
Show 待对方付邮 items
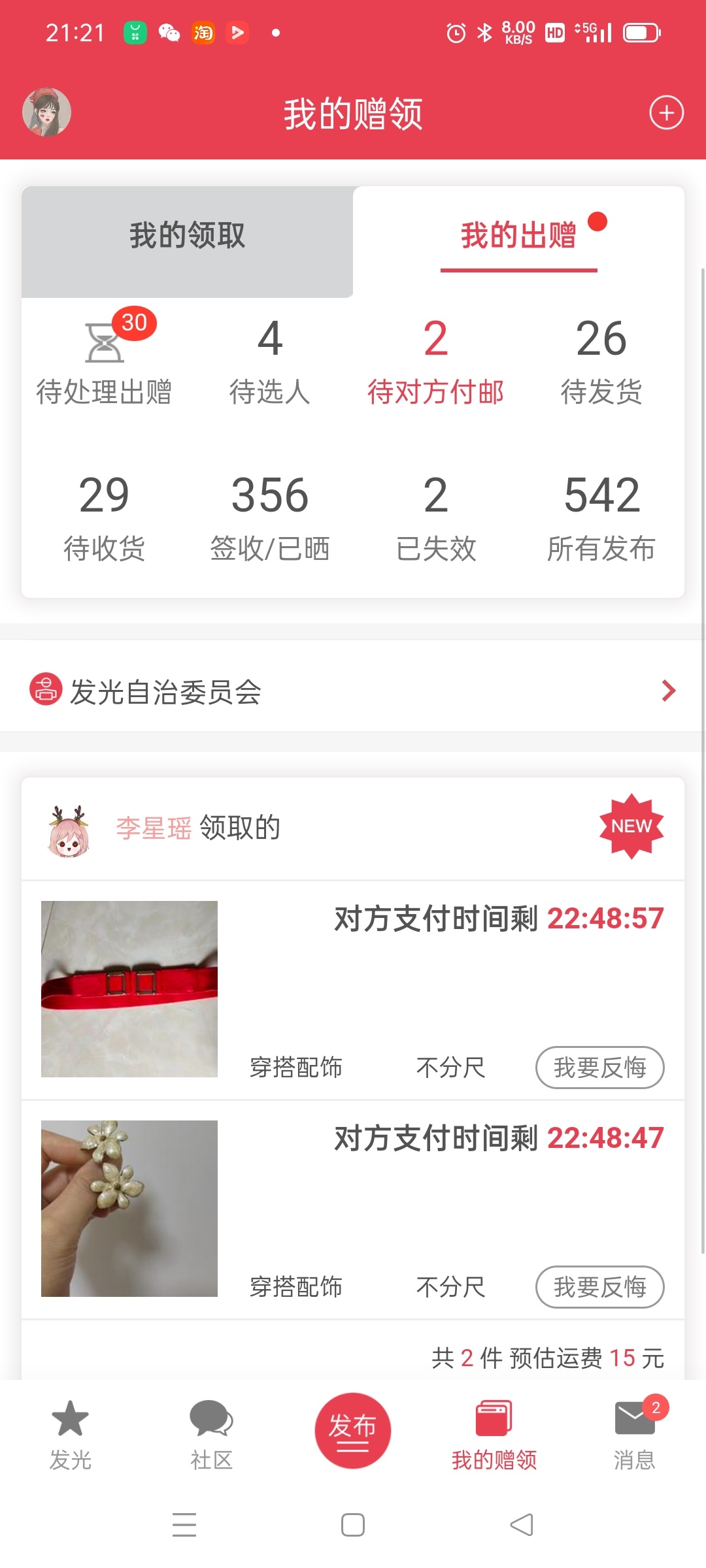coord(435,363)
